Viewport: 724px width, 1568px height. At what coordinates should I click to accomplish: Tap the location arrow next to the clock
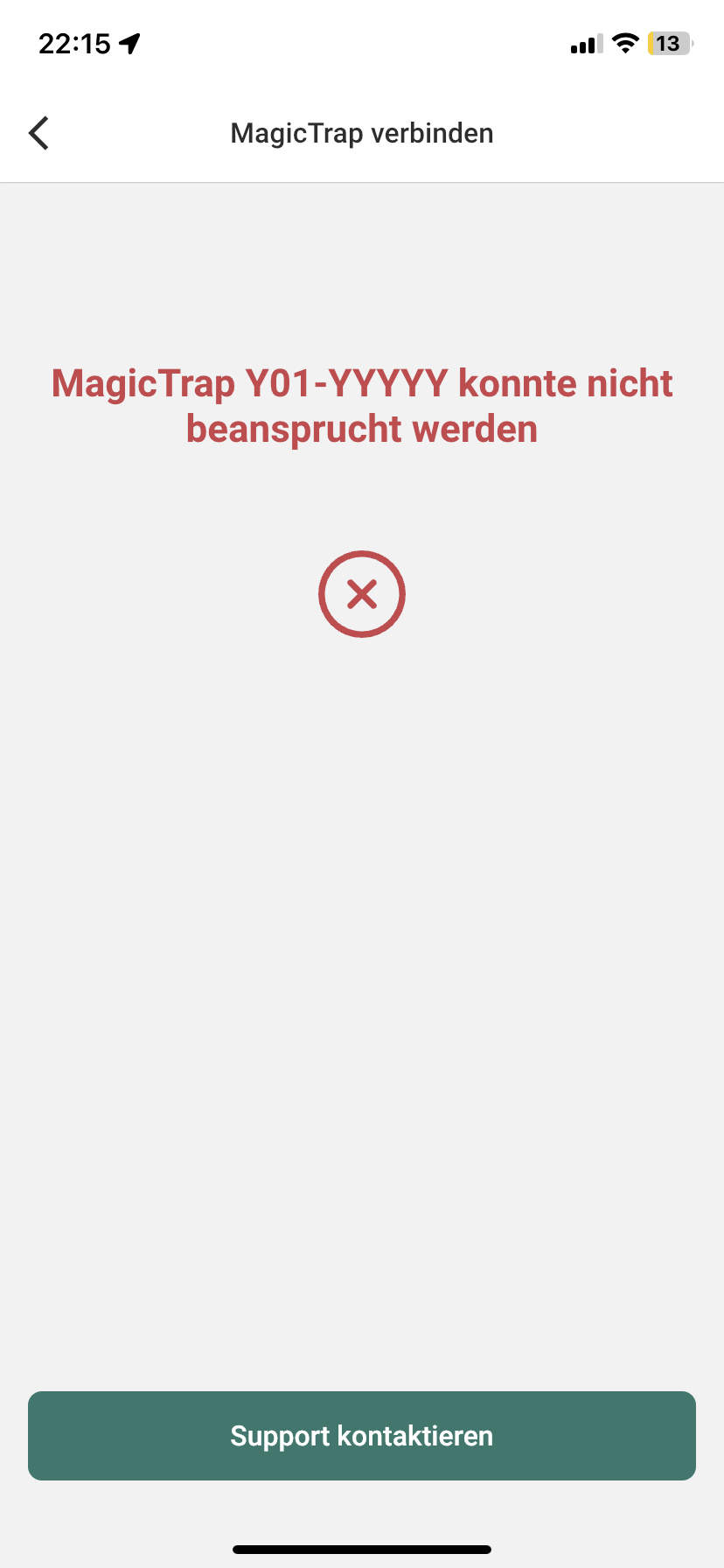click(129, 41)
